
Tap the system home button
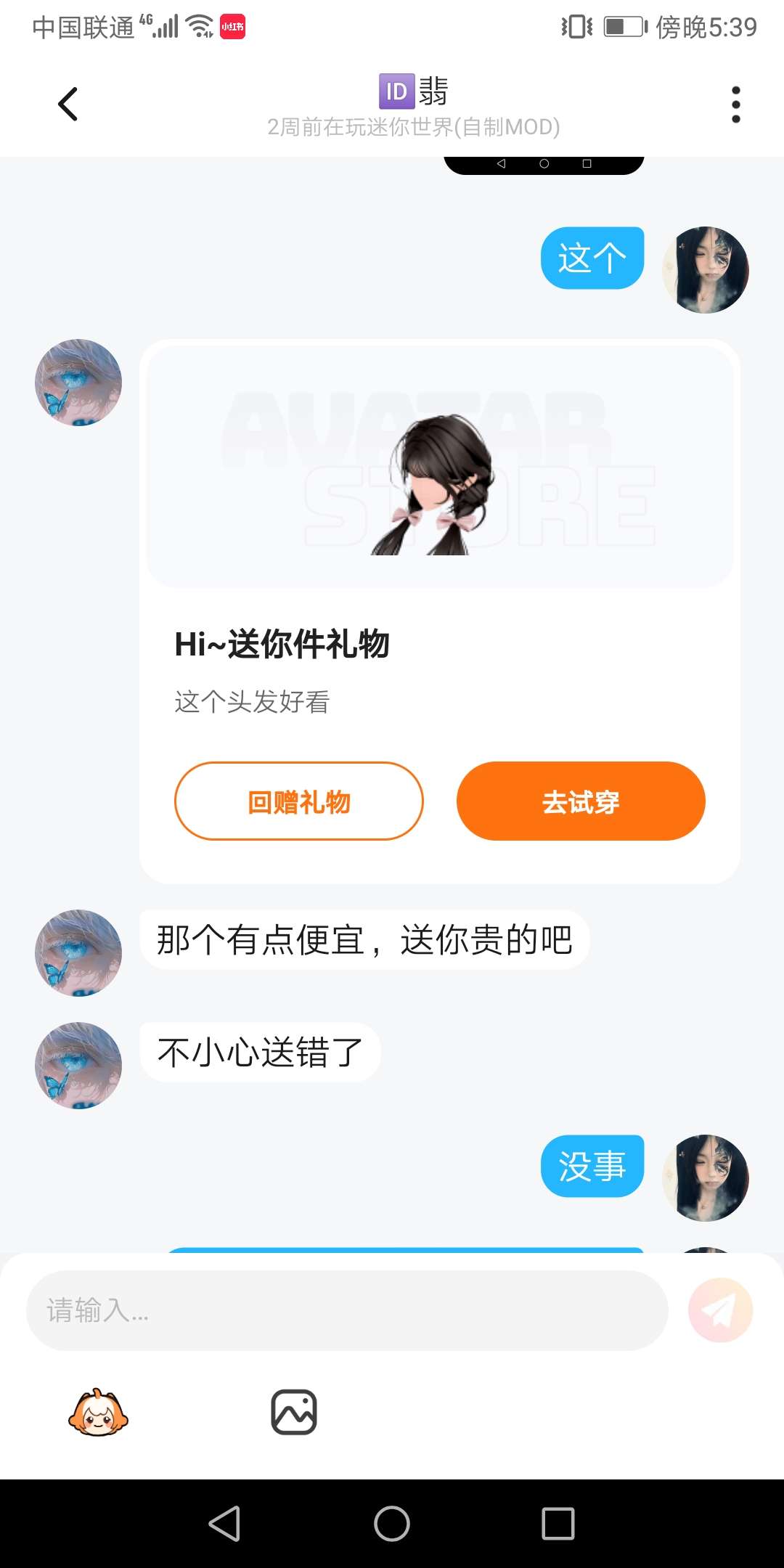(392, 1523)
